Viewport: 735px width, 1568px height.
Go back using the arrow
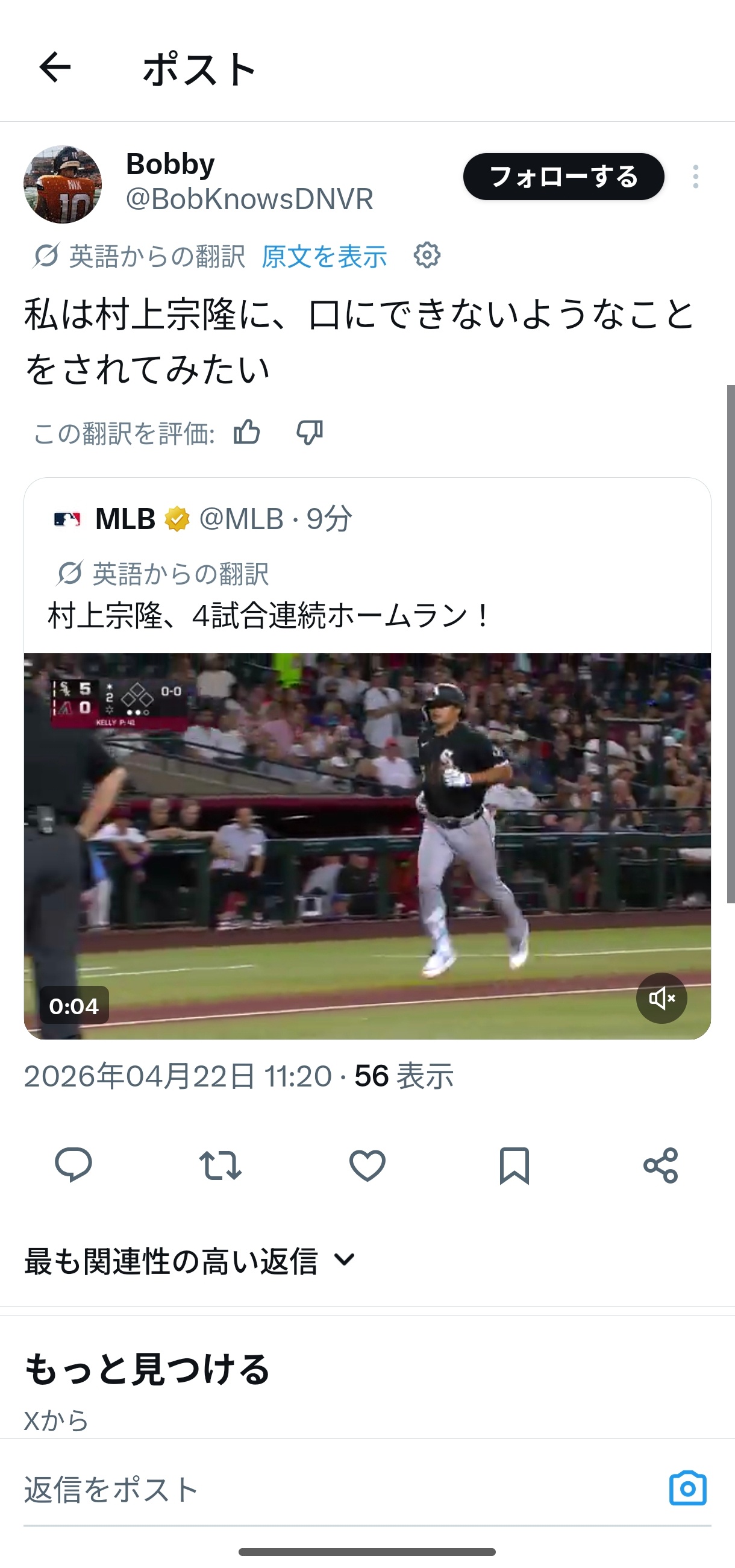(55, 67)
